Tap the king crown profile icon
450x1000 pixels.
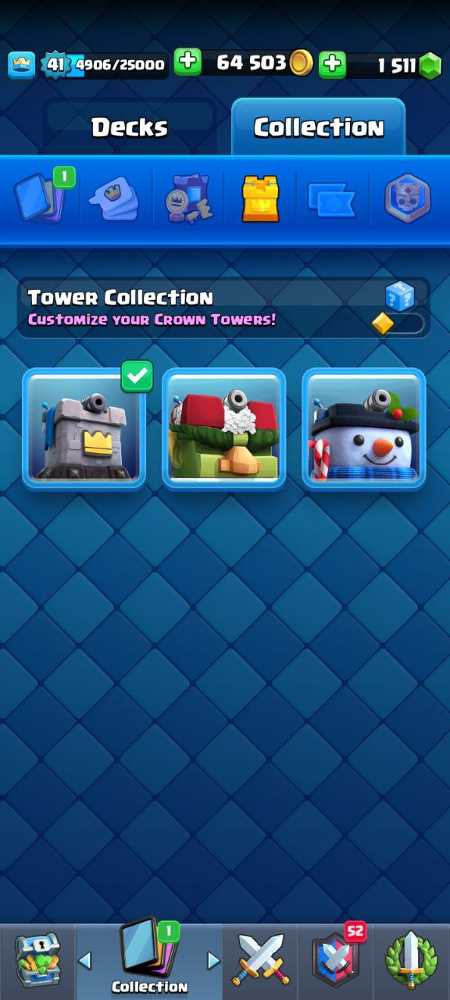pos(22,64)
